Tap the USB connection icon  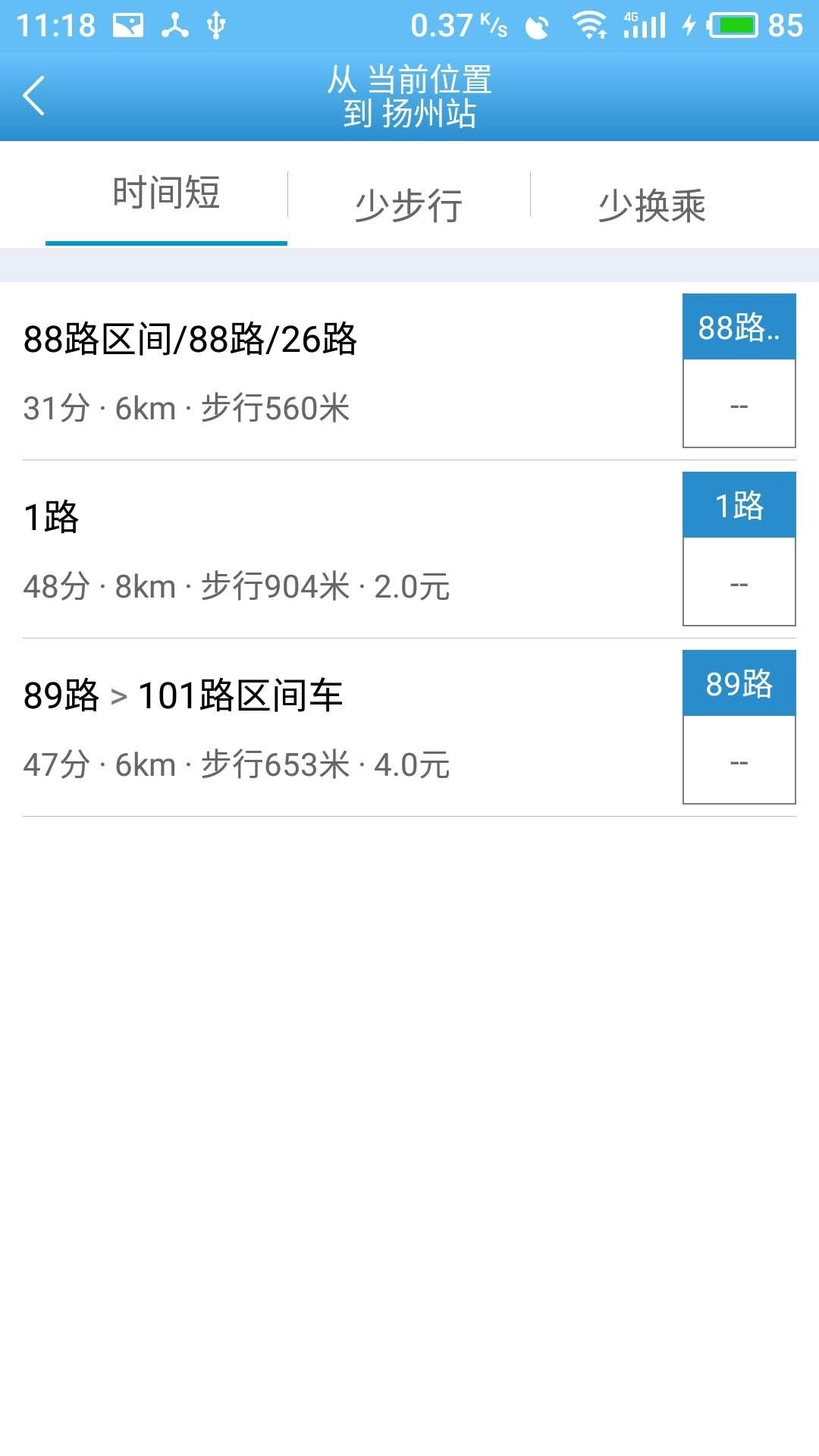(x=216, y=25)
